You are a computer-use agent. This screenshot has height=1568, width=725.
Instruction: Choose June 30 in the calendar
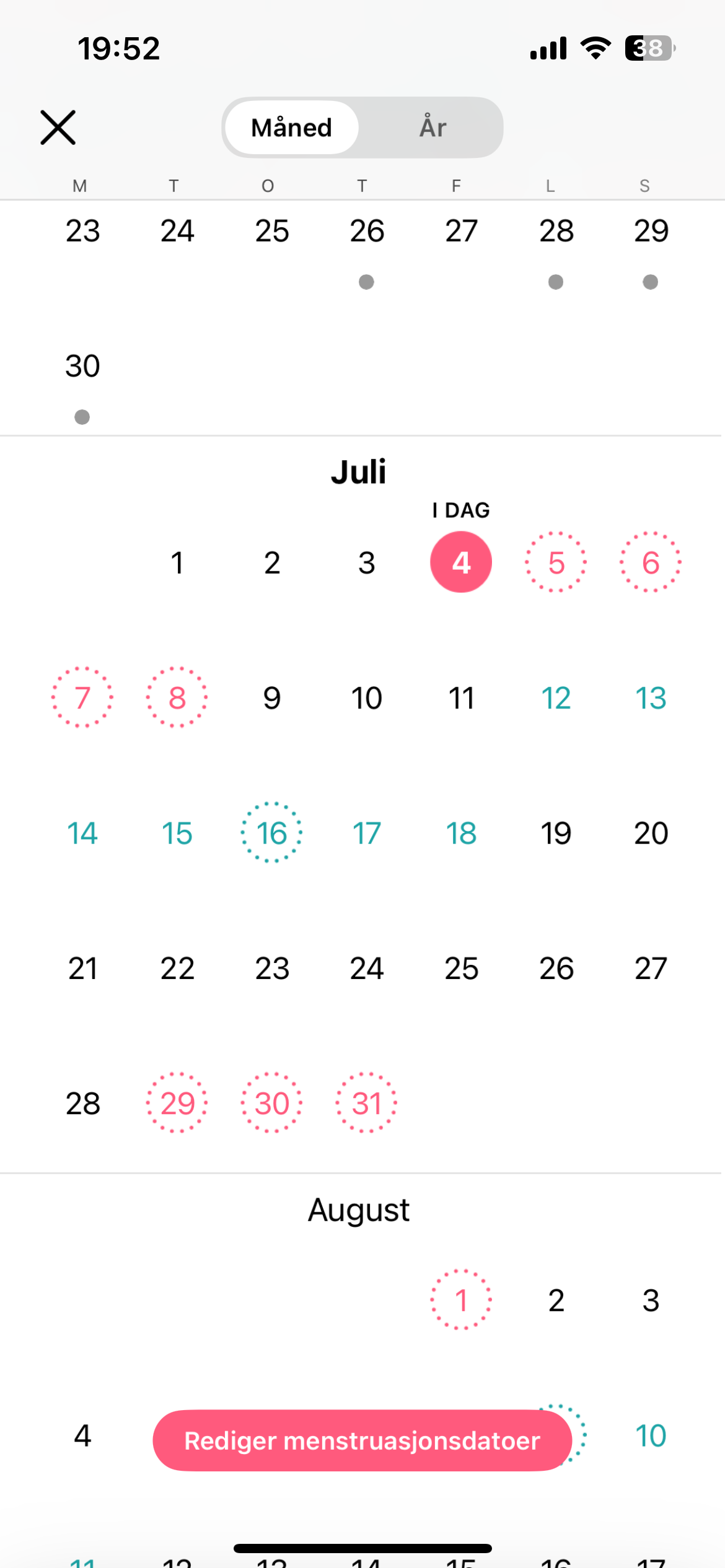point(82,366)
